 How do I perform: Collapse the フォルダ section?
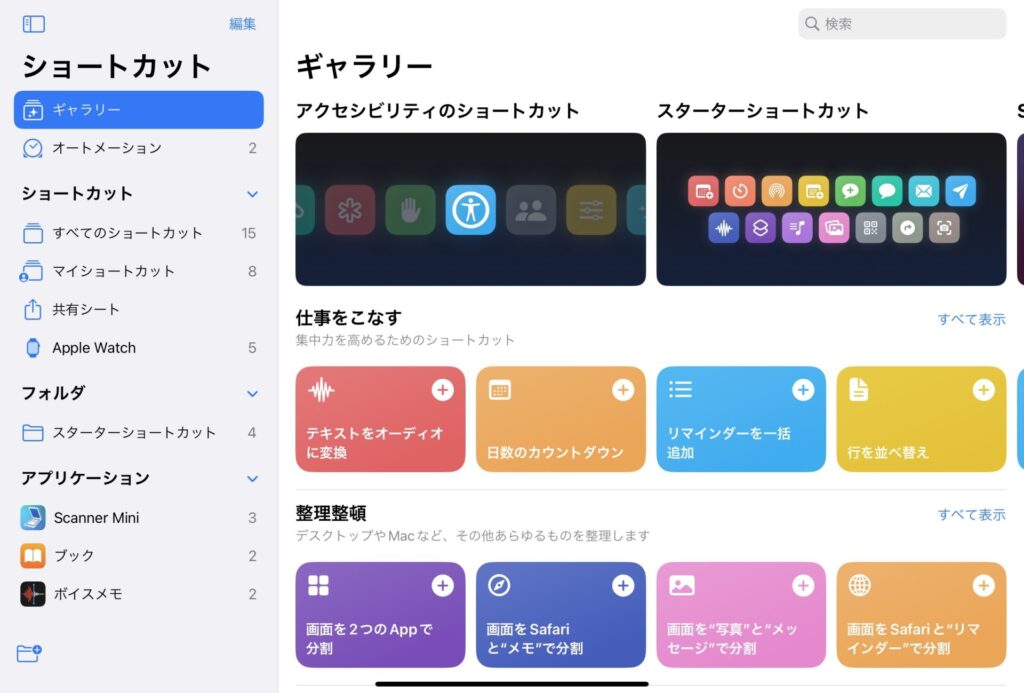(252, 394)
